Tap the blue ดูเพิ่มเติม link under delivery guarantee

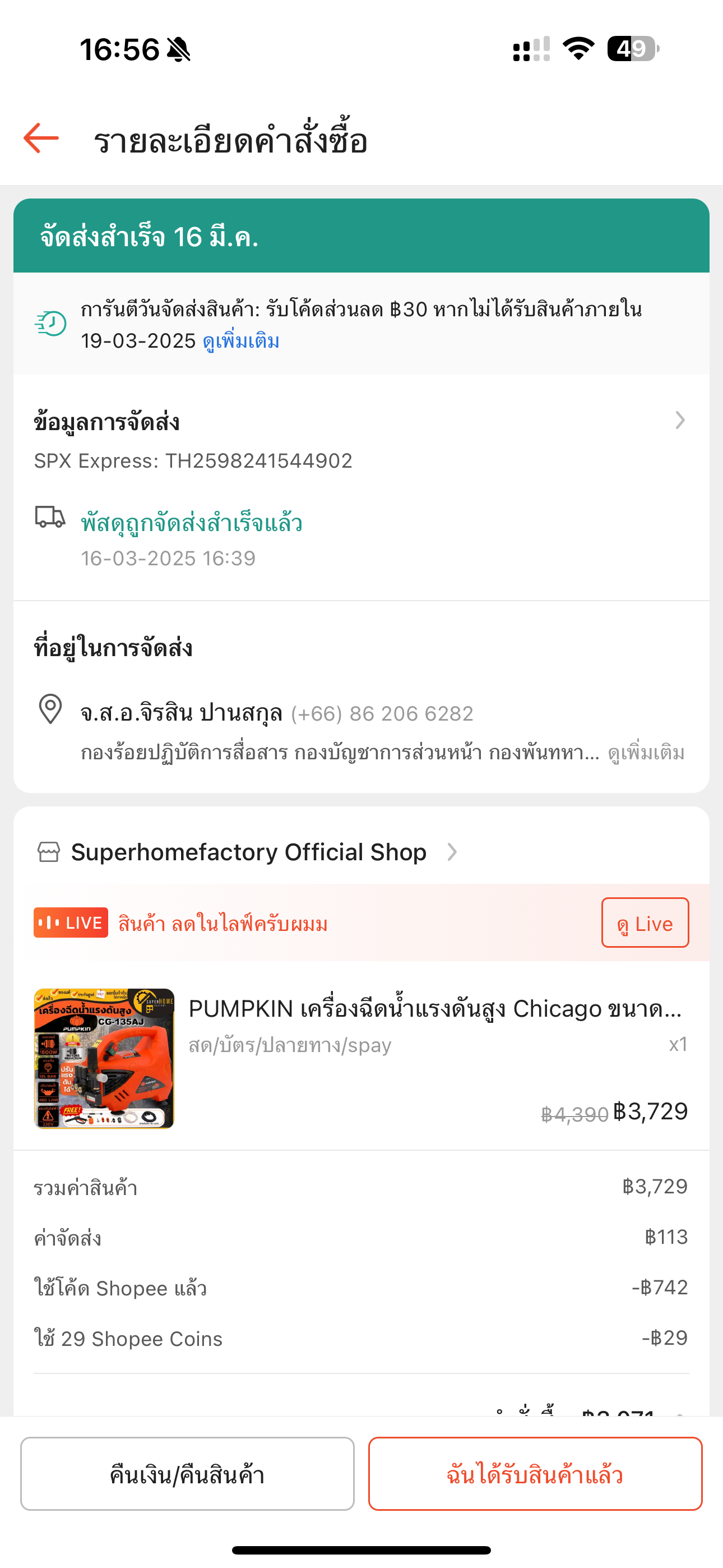pos(241,341)
